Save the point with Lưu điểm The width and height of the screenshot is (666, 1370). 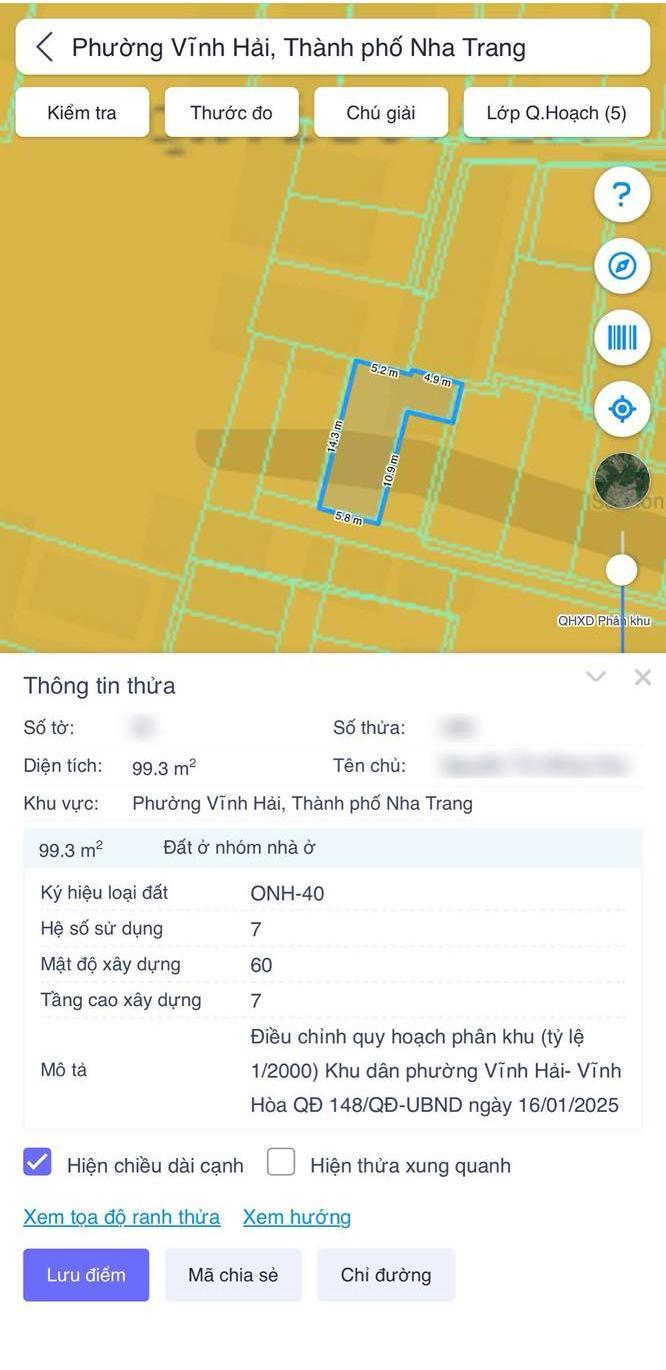(x=86, y=1275)
